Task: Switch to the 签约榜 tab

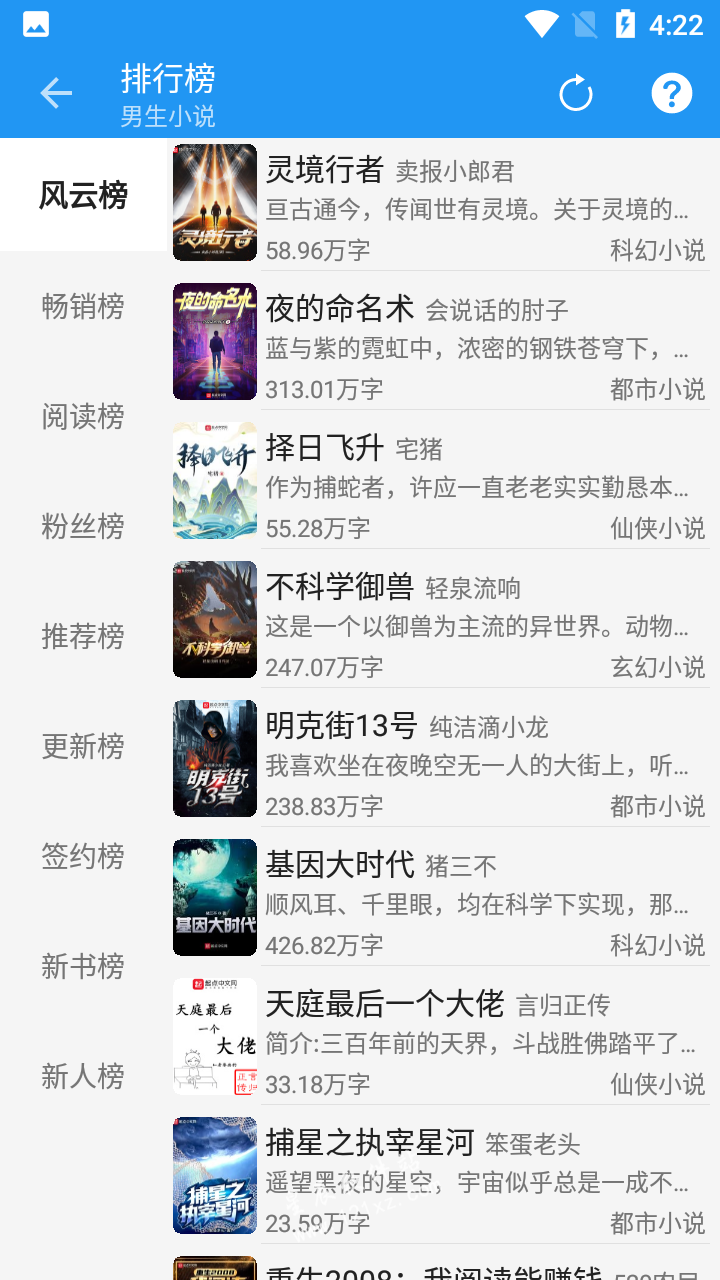Action: click(83, 856)
